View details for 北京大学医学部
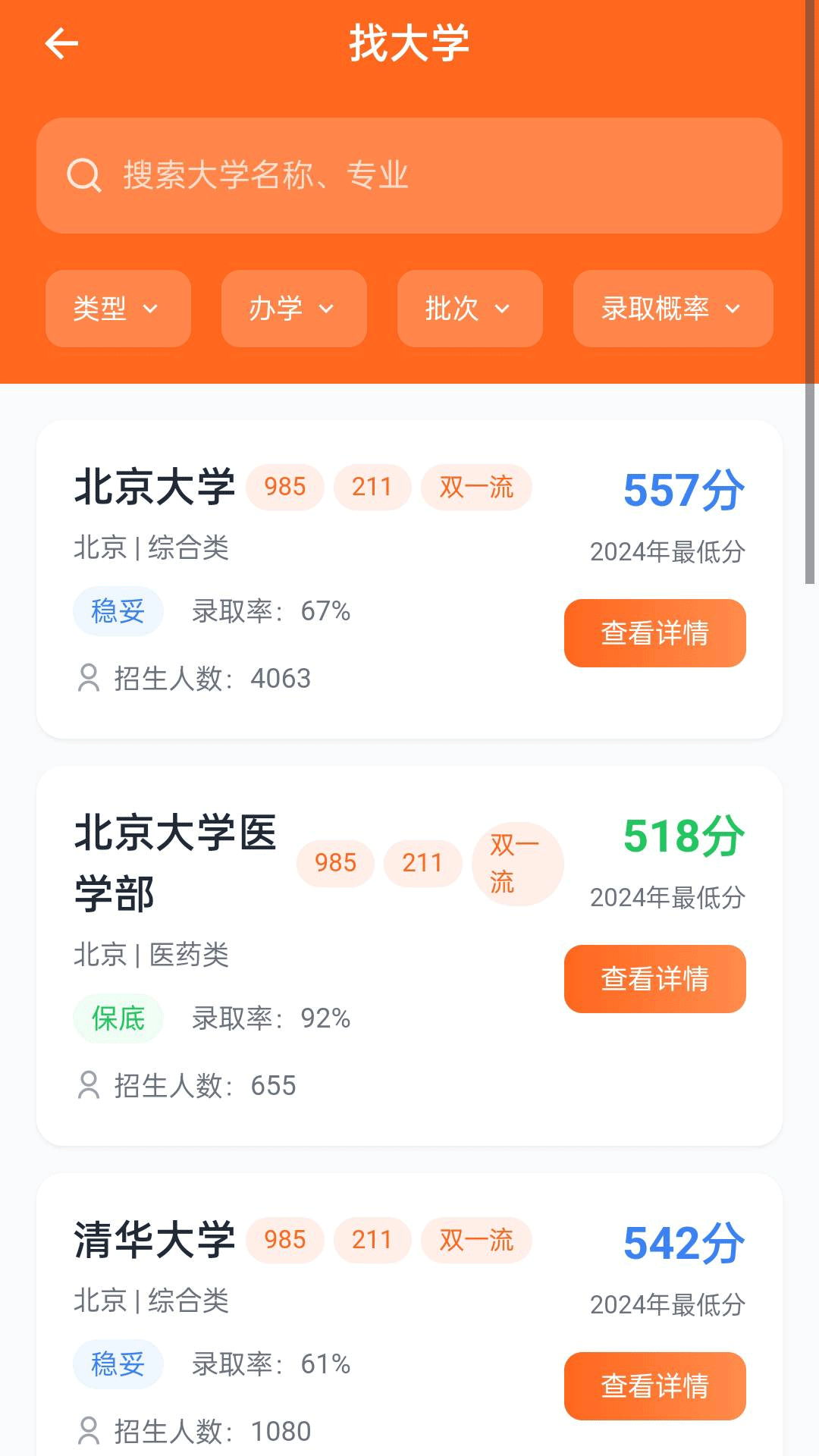Image resolution: width=819 pixels, height=1456 pixels. pyautogui.click(x=654, y=979)
